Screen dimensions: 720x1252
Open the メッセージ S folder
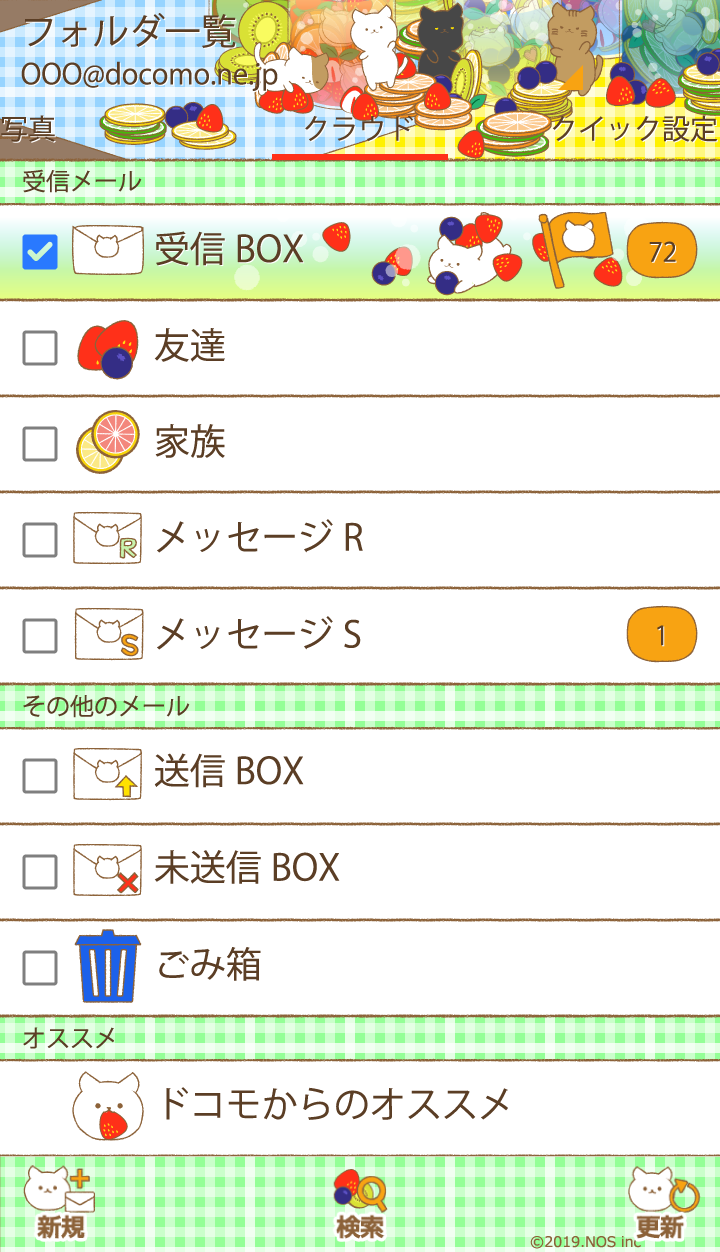(258, 634)
